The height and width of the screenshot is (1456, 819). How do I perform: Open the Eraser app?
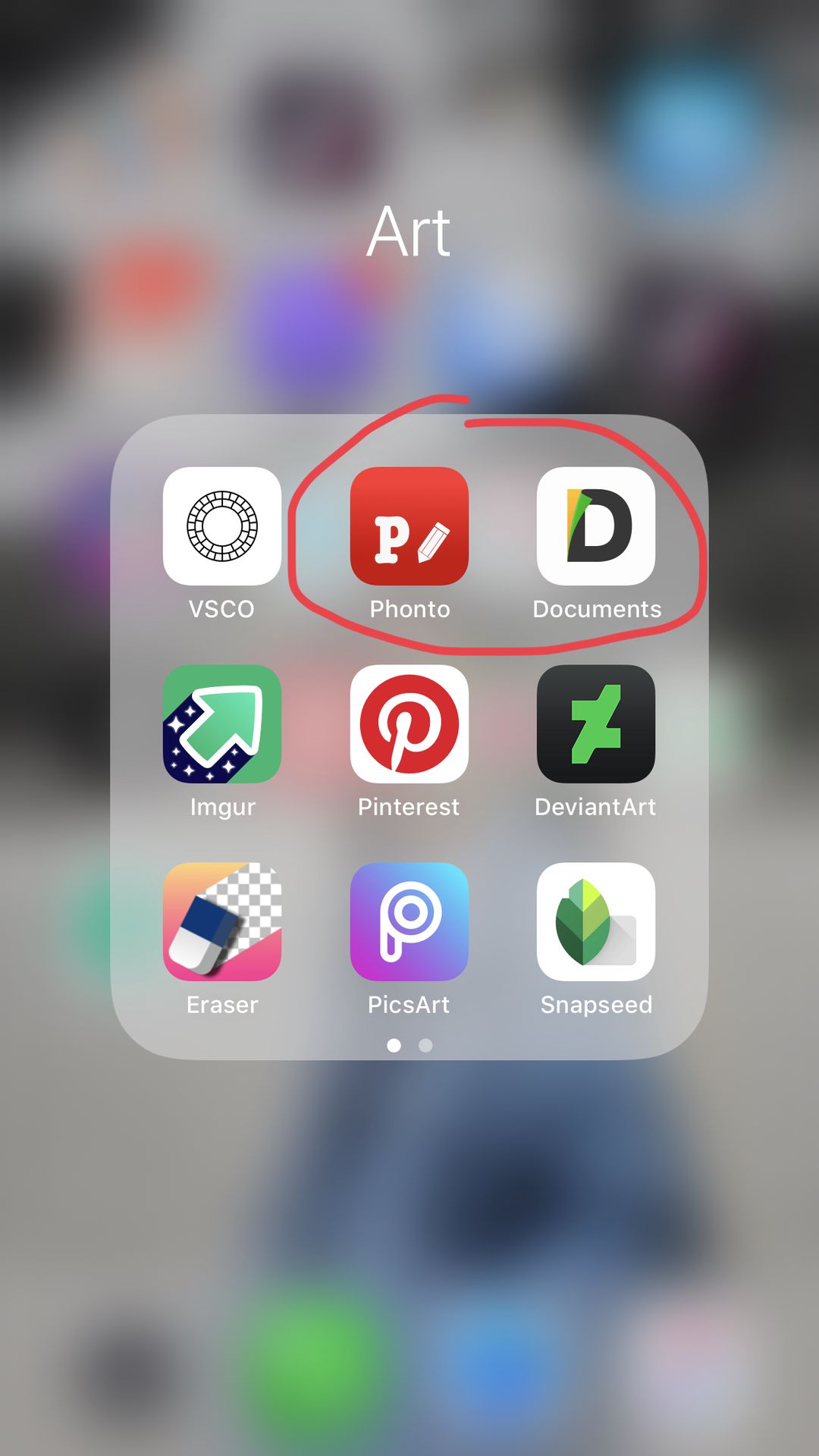click(221, 921)
